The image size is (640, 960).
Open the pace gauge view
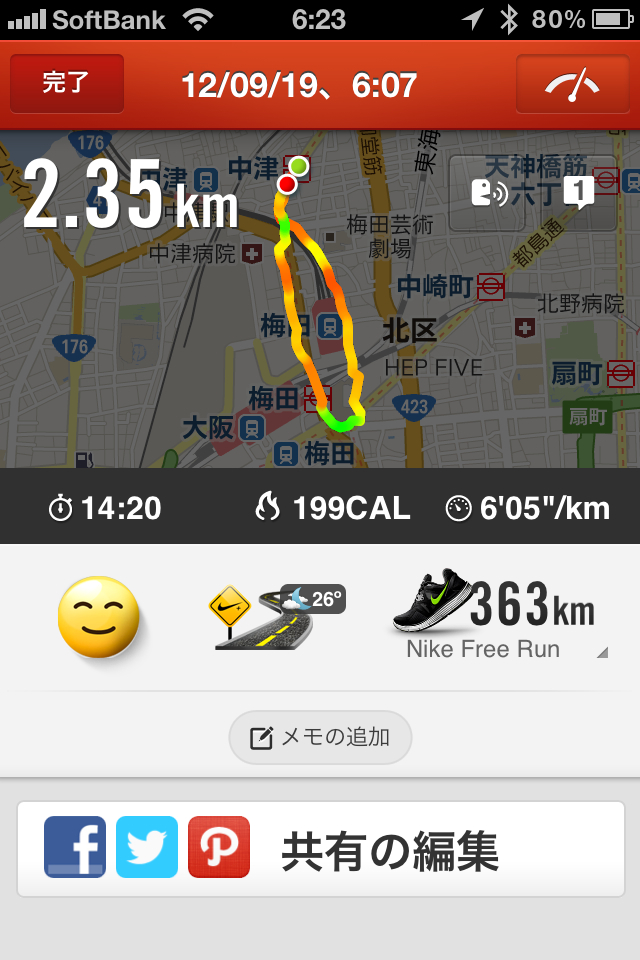[571, 84]
